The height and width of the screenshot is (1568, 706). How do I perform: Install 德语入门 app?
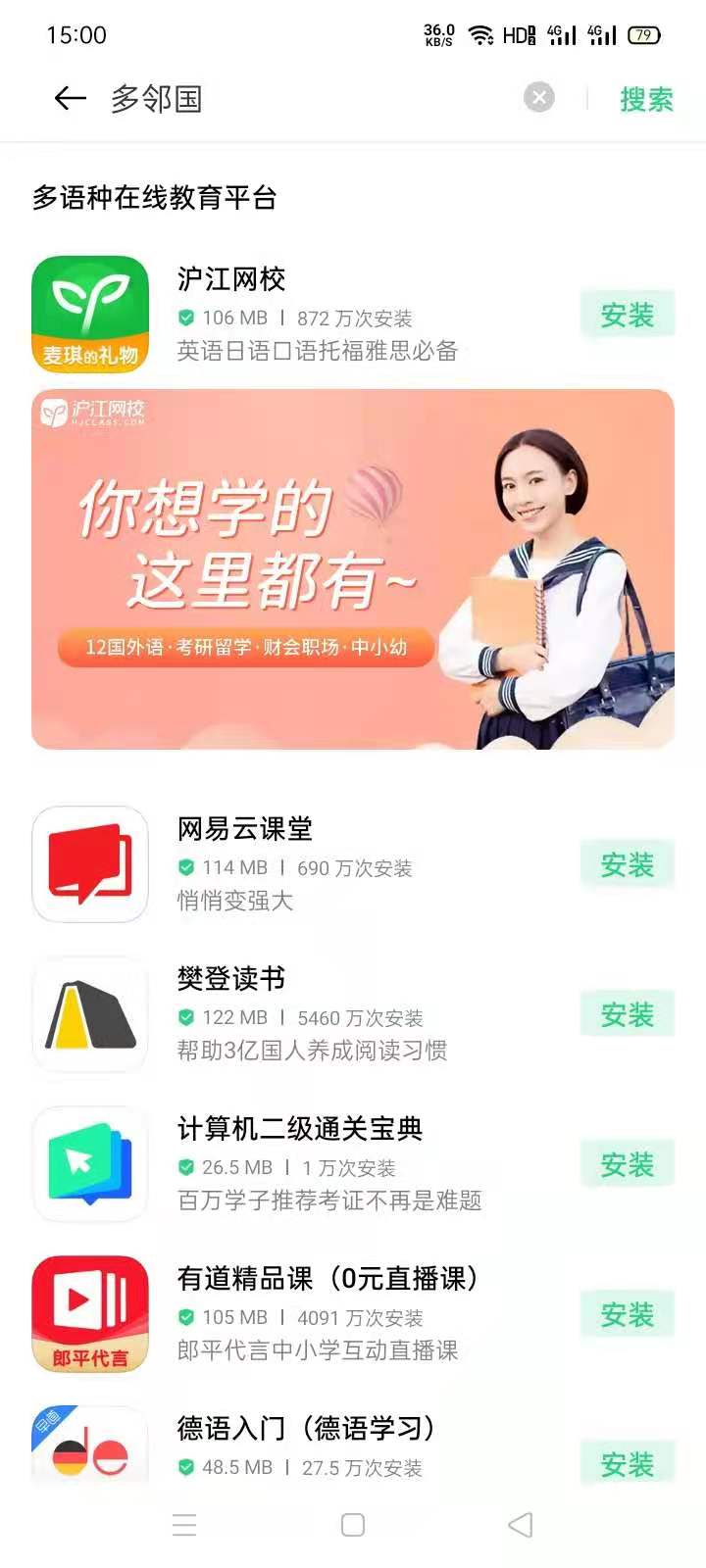[x=627, y=1464]
